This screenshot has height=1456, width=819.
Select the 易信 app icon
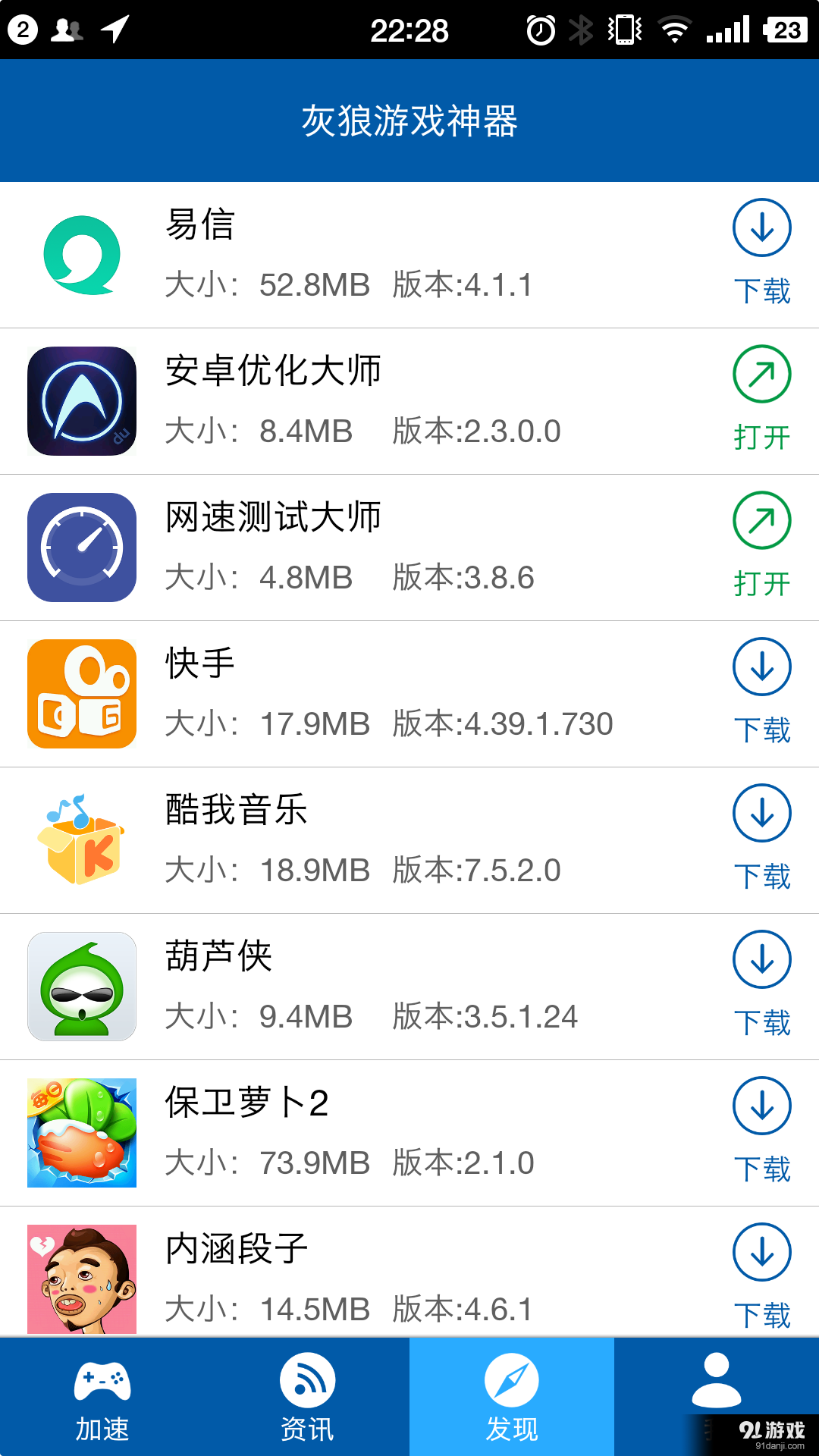coord(81,254)
